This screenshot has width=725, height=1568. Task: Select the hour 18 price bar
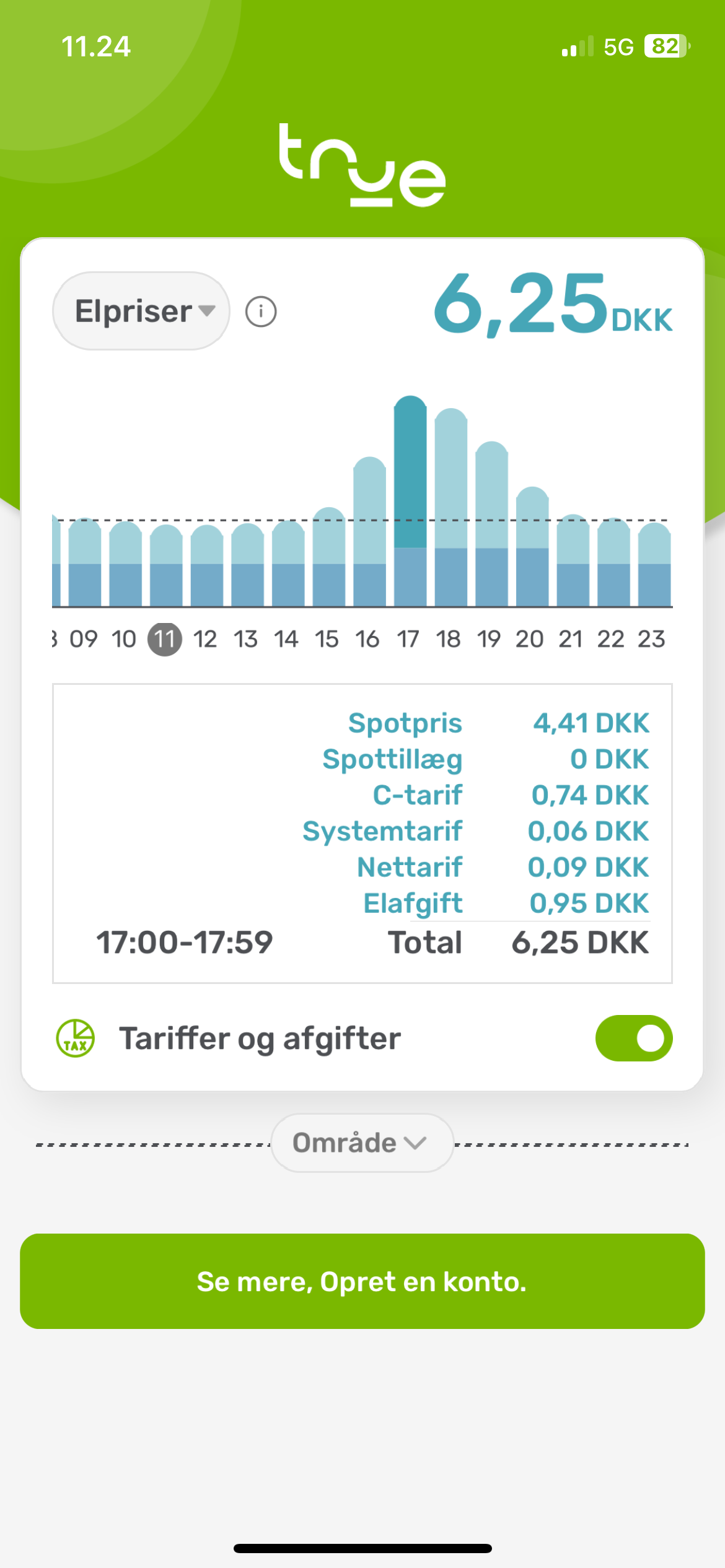(451, 507)
